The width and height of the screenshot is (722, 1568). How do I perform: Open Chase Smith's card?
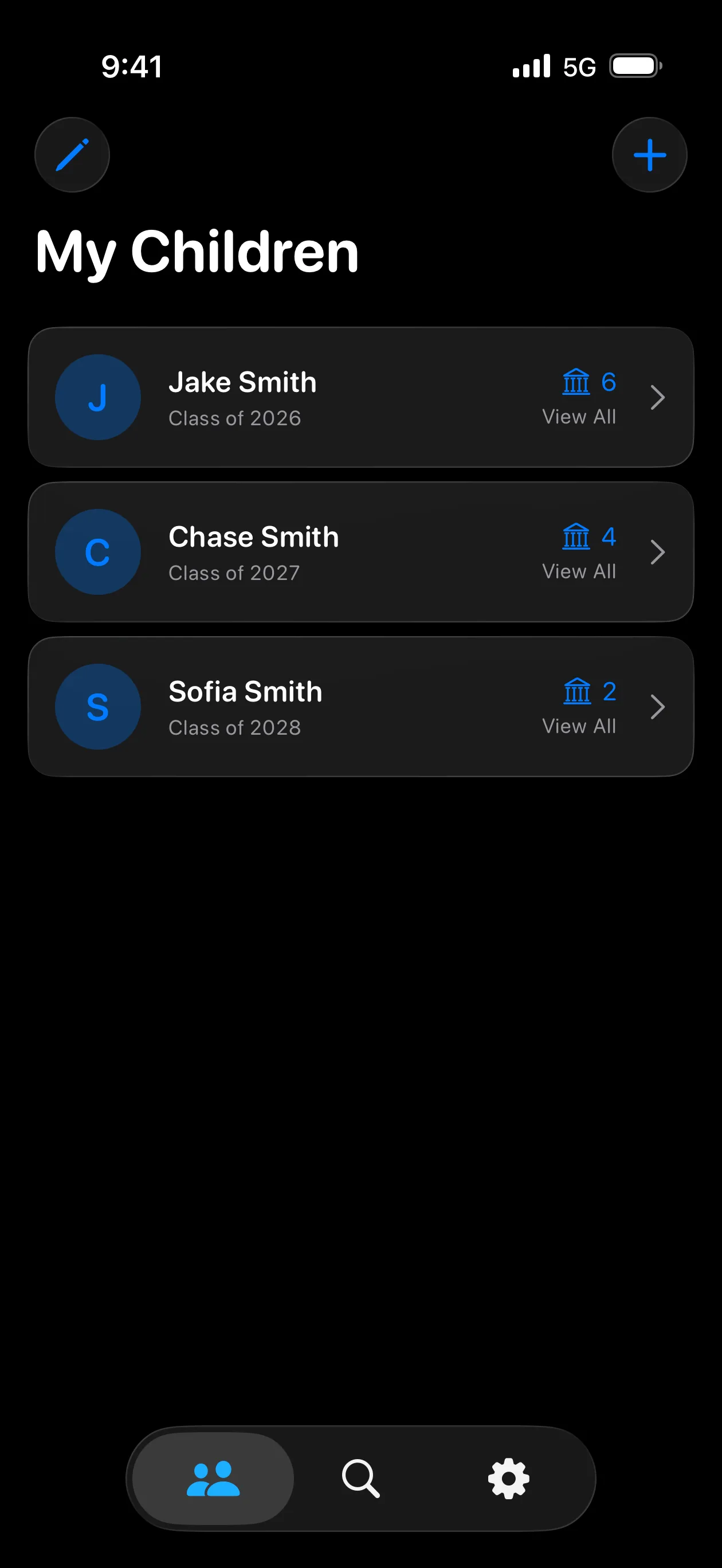(x=360, y=552)
